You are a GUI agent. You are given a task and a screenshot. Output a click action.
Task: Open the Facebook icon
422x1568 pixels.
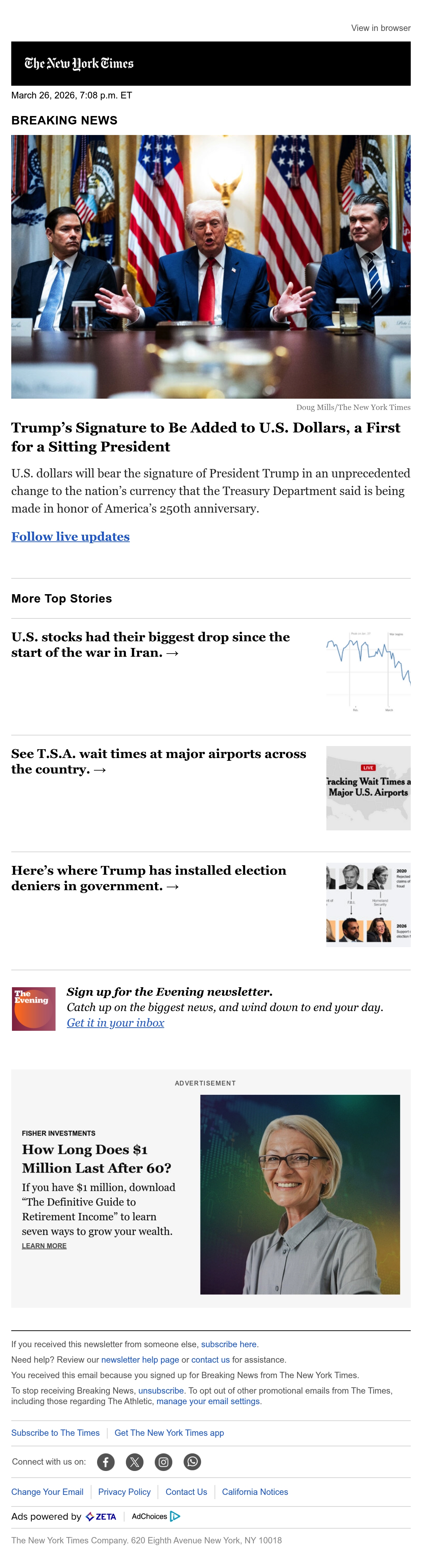coord(106,1462)
